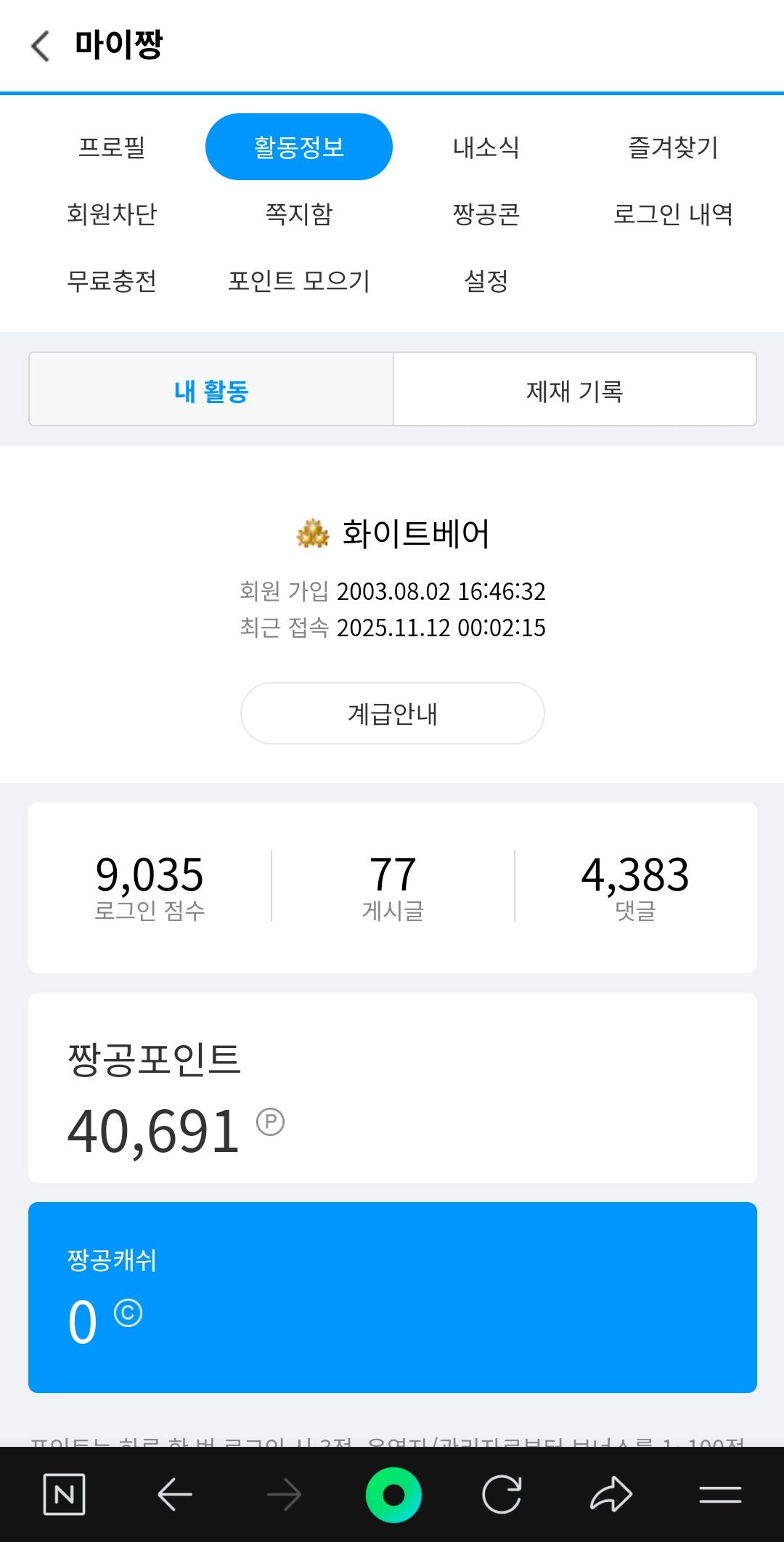The height and width of the screenshot is (1542, 784).
Task: Open 회원차단 menu
Action: point(112,214)
